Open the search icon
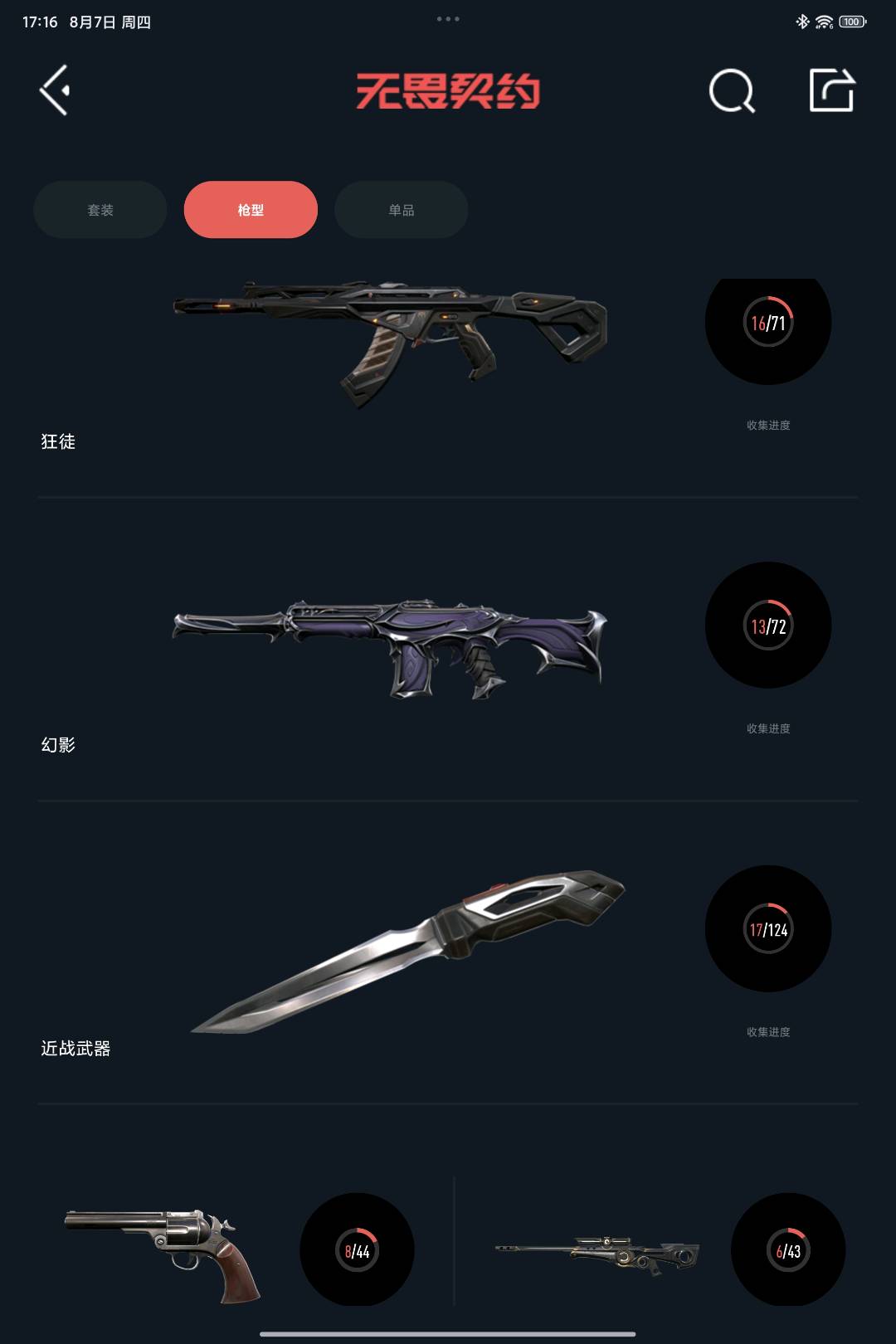 731,90
